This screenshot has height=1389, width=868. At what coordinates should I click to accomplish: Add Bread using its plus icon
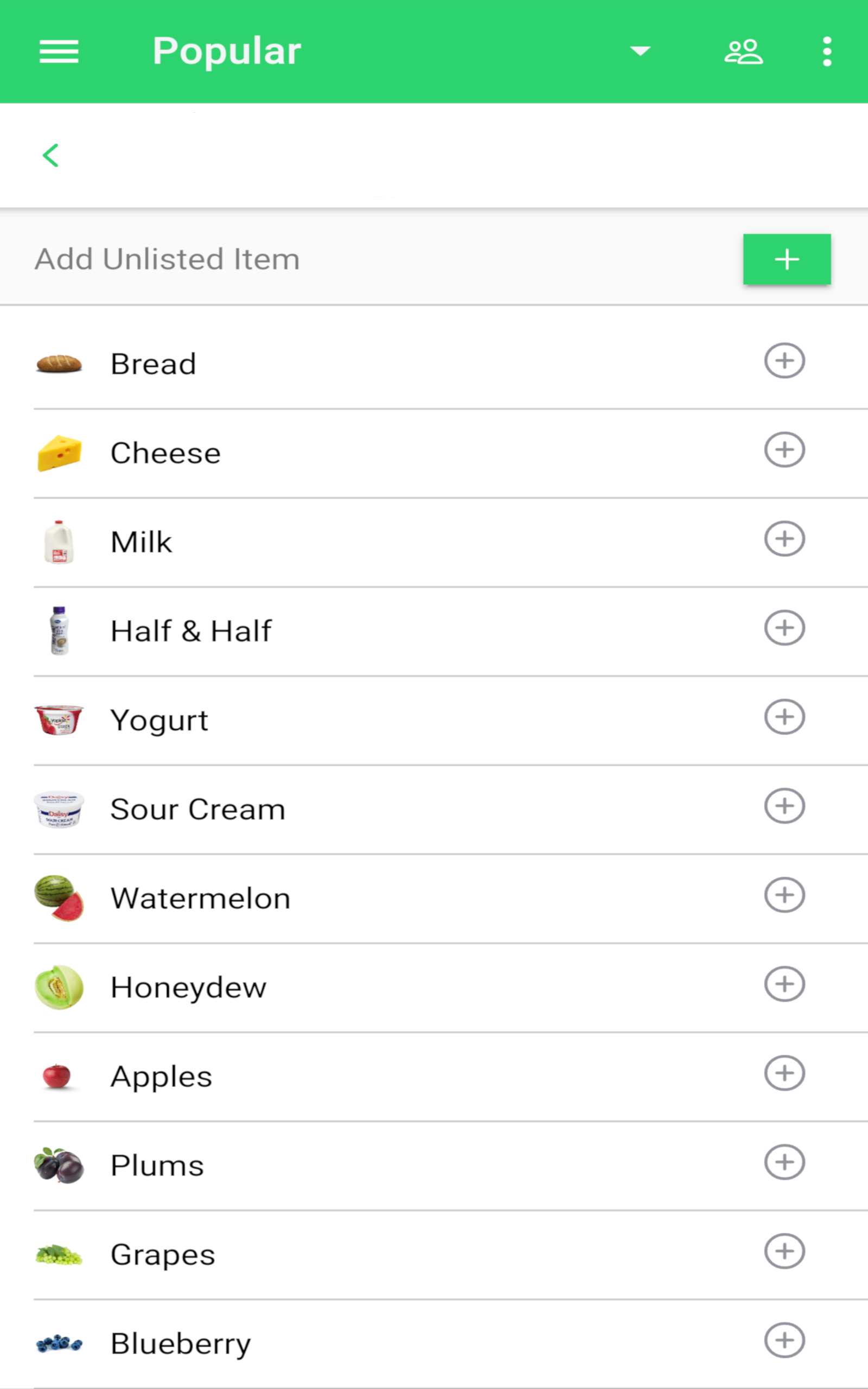click(784, 361)
